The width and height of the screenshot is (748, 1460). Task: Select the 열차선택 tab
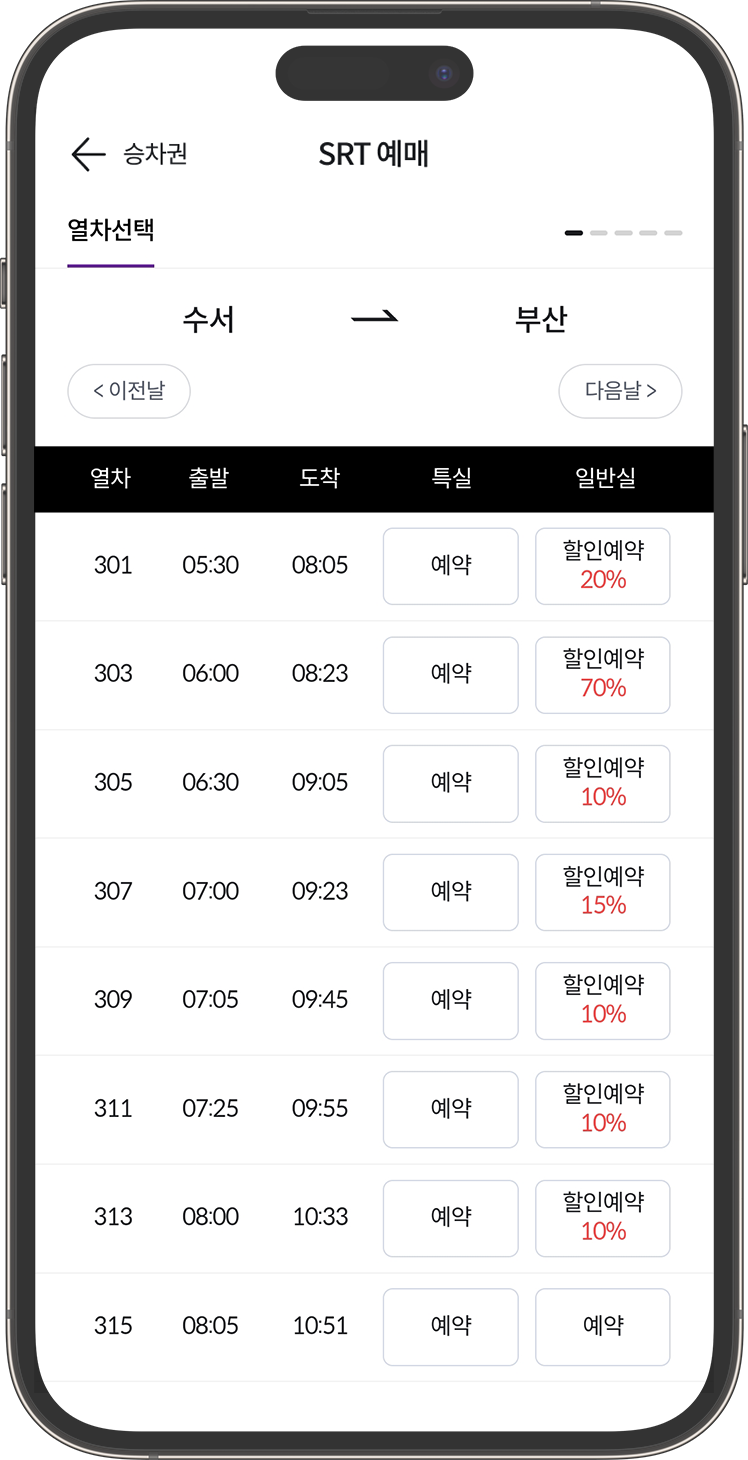[111, 232]
